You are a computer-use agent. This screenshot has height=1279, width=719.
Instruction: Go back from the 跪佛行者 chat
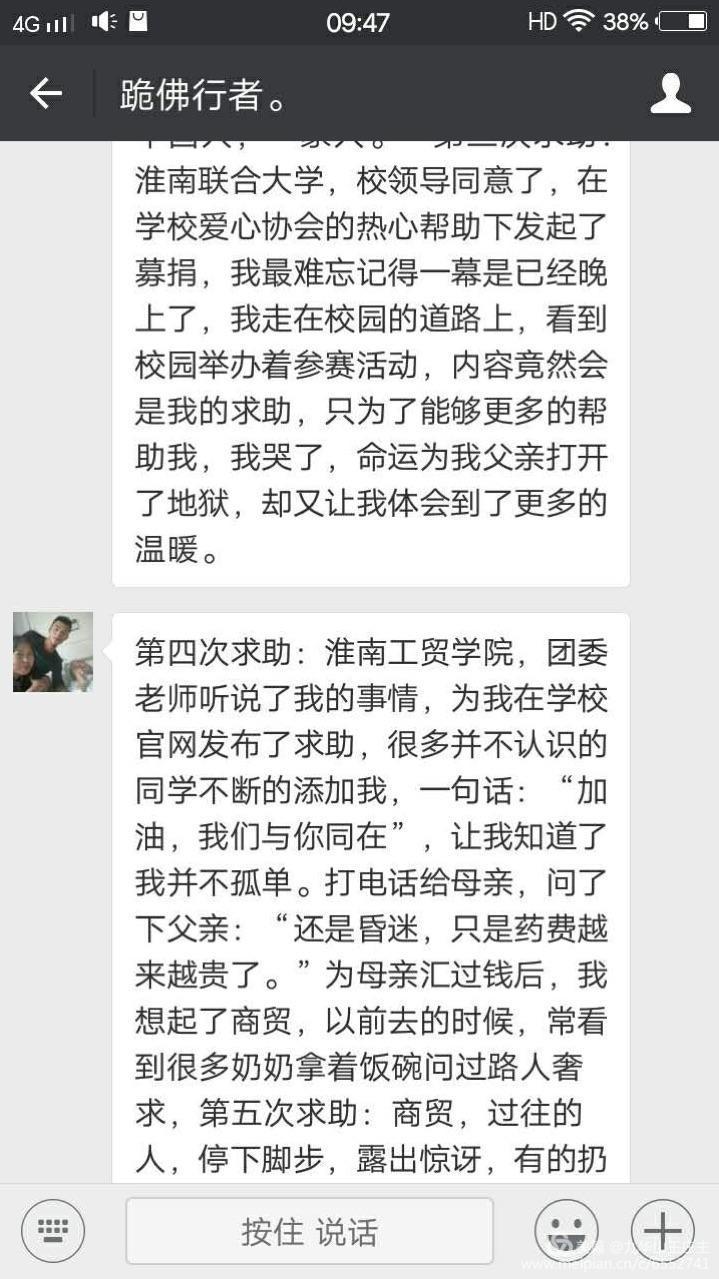click(x=46, y=94)
